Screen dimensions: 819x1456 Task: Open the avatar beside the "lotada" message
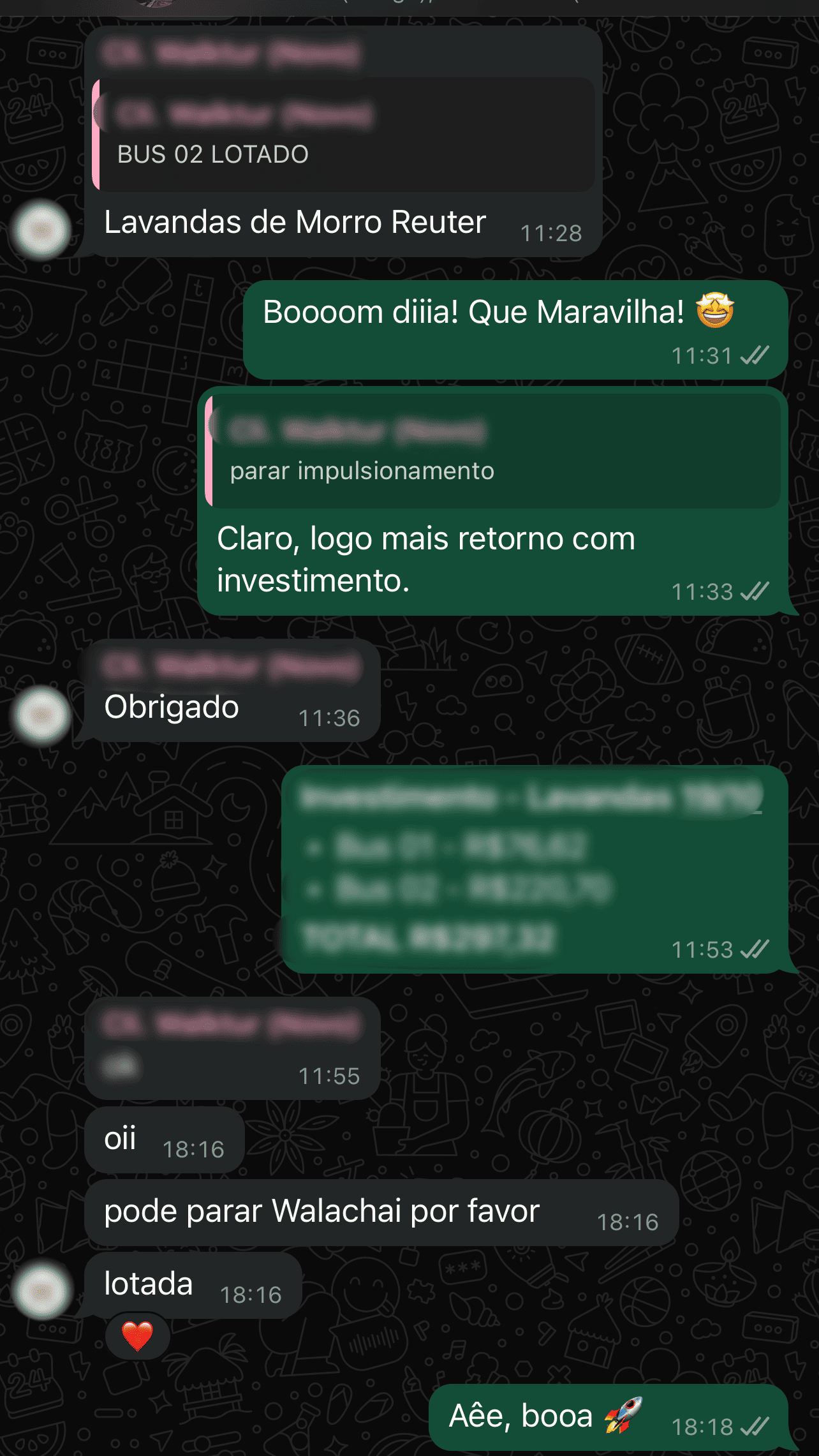[42, 1291]
